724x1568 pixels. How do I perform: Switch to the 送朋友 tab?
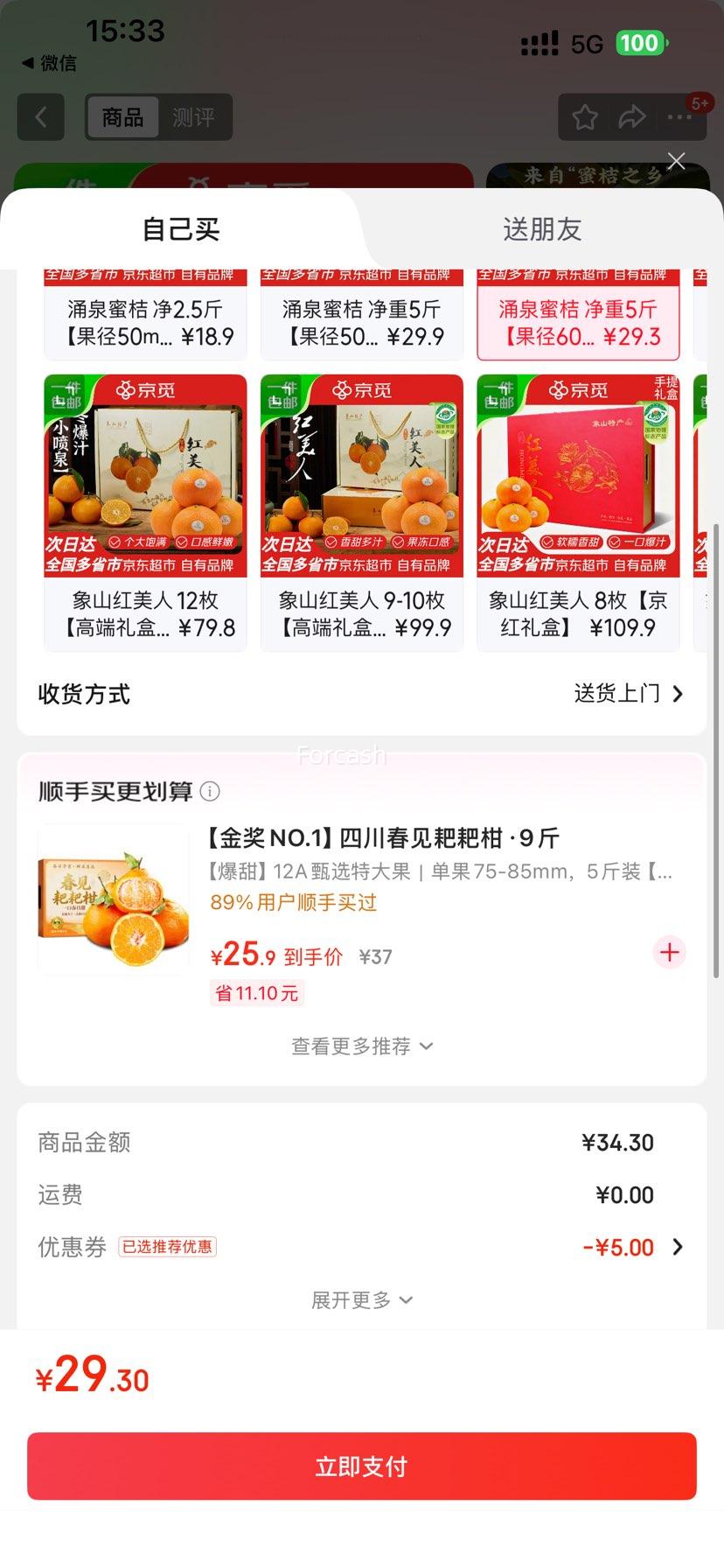coord(541,229)
